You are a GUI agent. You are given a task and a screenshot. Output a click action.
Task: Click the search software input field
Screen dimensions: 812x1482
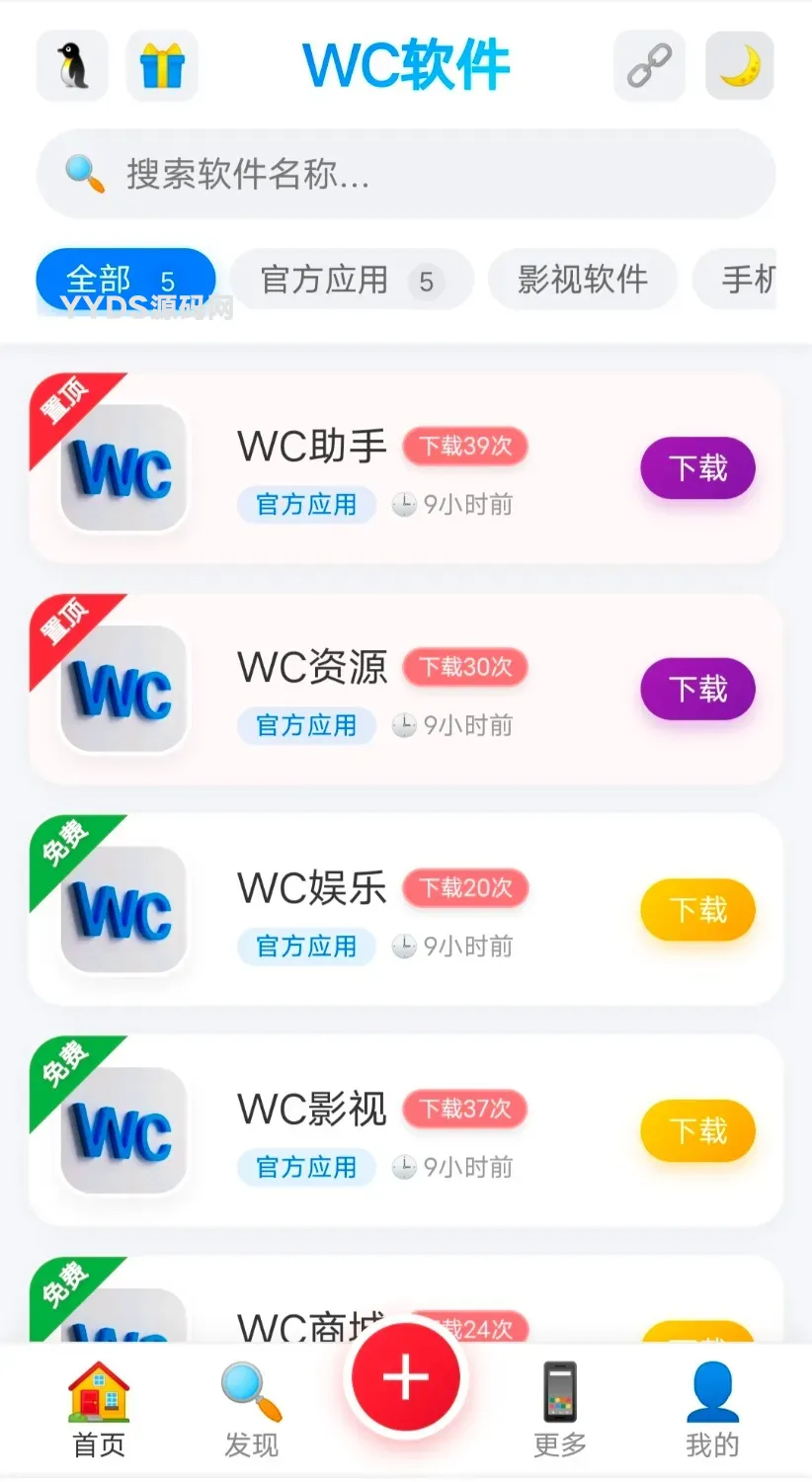tap(406, 174)
